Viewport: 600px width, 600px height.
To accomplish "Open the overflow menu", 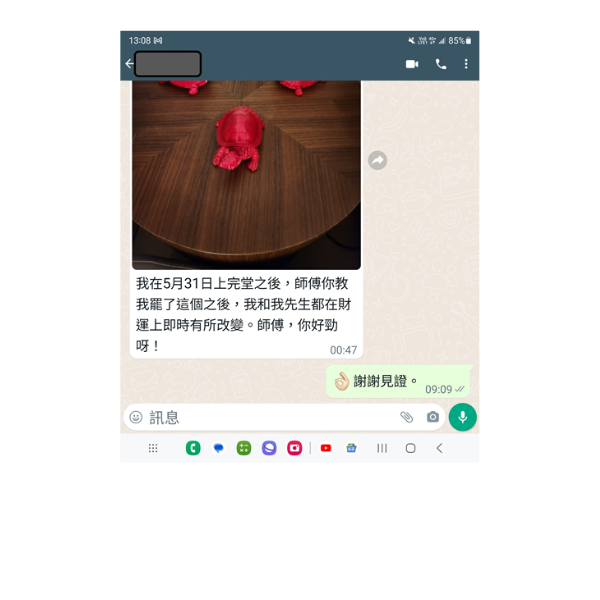I will [x=466, y=64].
